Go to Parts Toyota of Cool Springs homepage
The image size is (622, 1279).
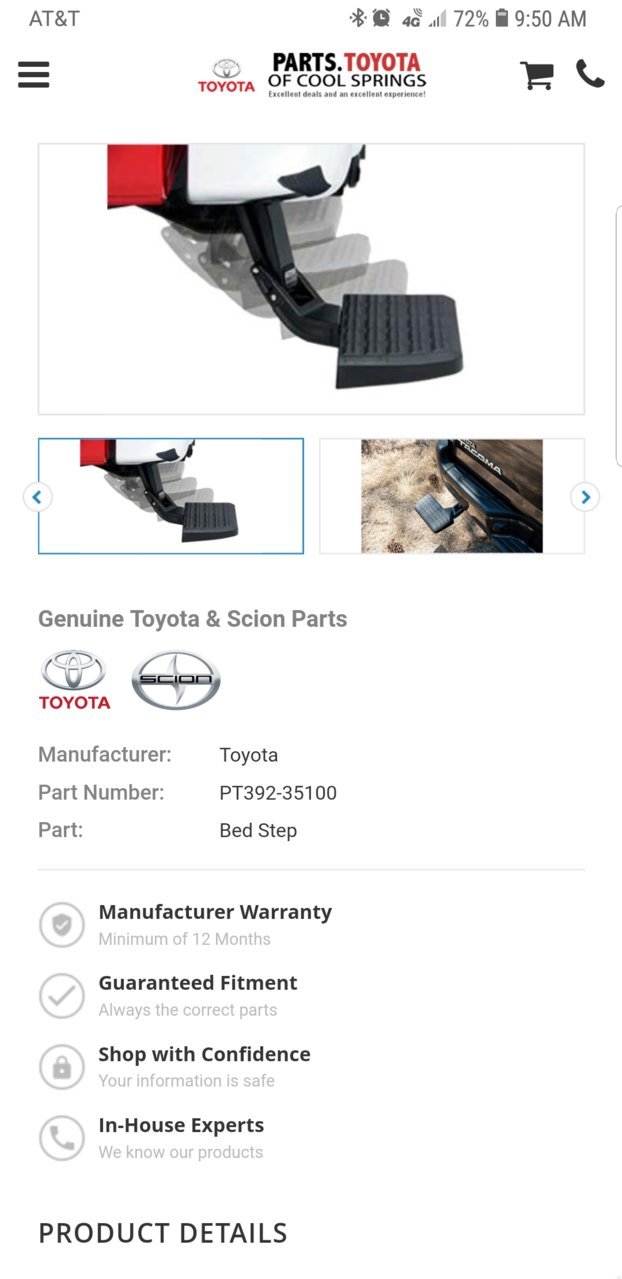312,75
